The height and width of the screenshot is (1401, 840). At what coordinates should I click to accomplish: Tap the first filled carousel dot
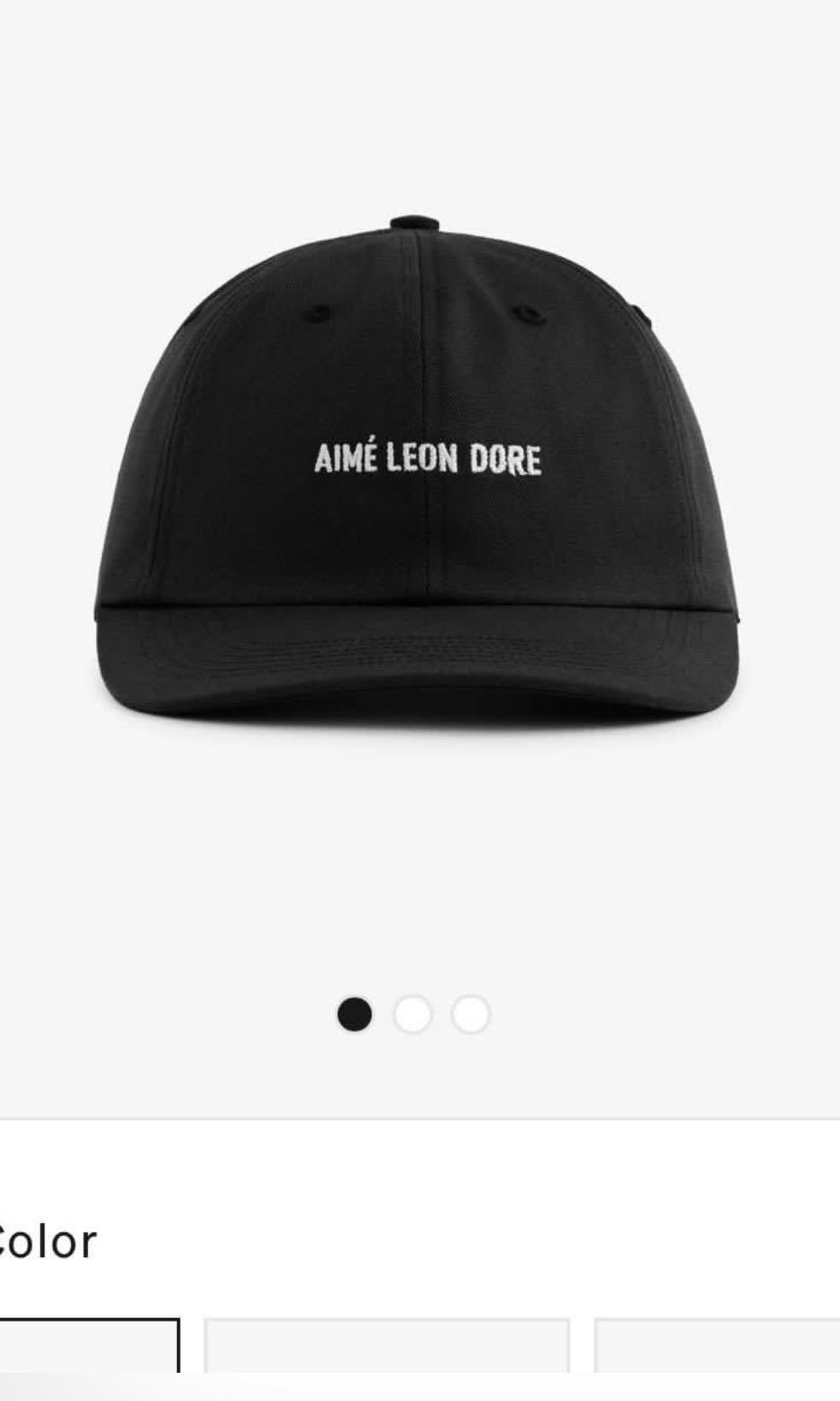coord(355,1015)
